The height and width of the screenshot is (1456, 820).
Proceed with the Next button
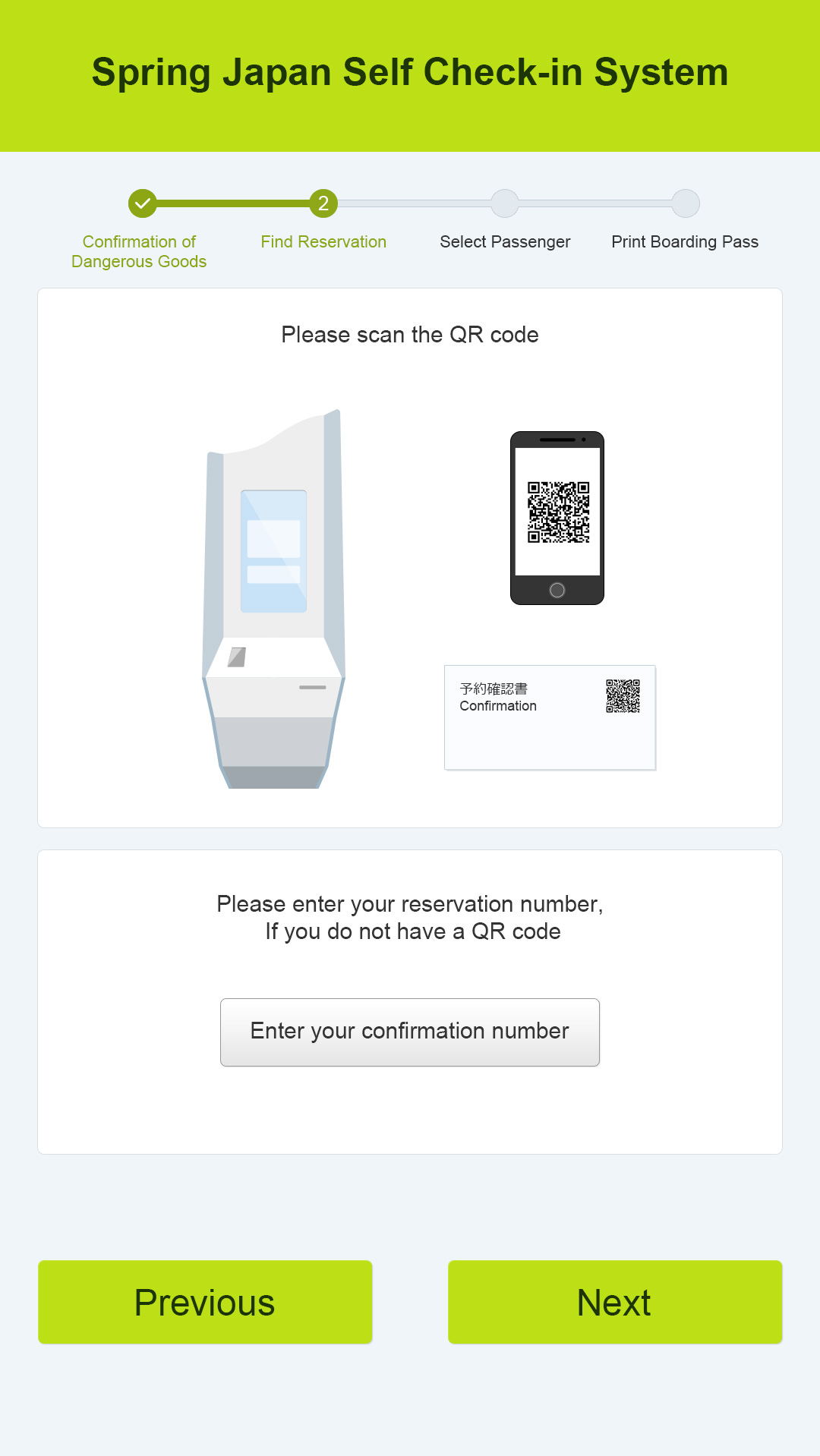[x=615, y=1302]
